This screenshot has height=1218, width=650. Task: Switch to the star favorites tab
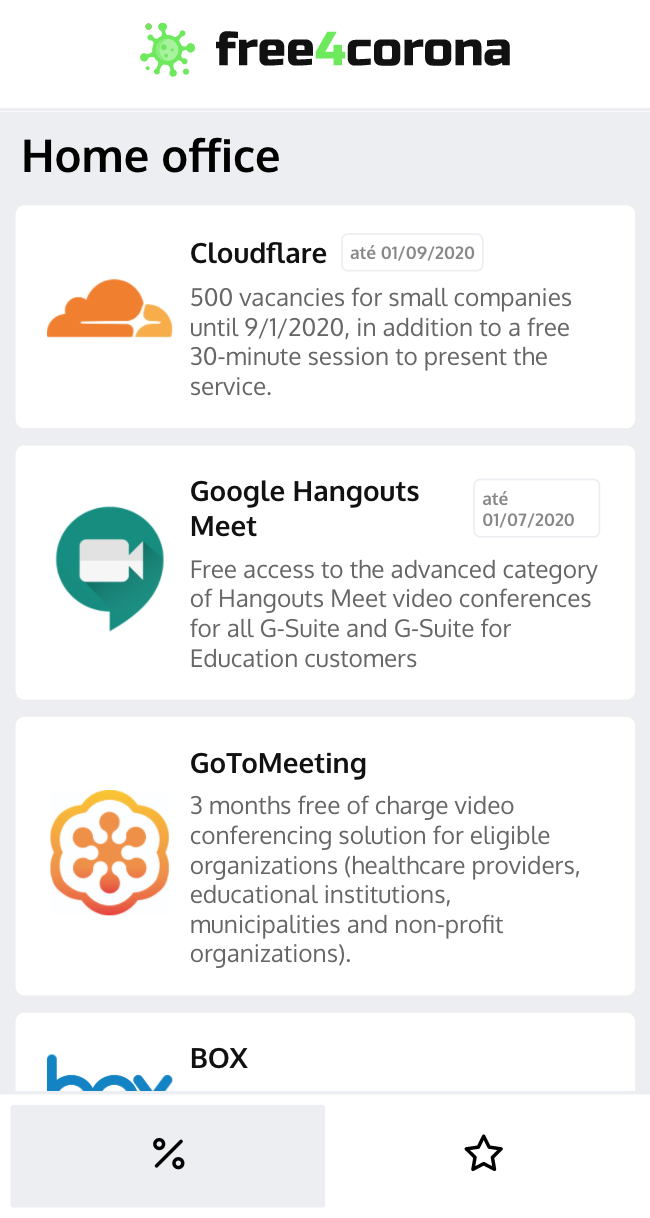tap(484, 1155)
